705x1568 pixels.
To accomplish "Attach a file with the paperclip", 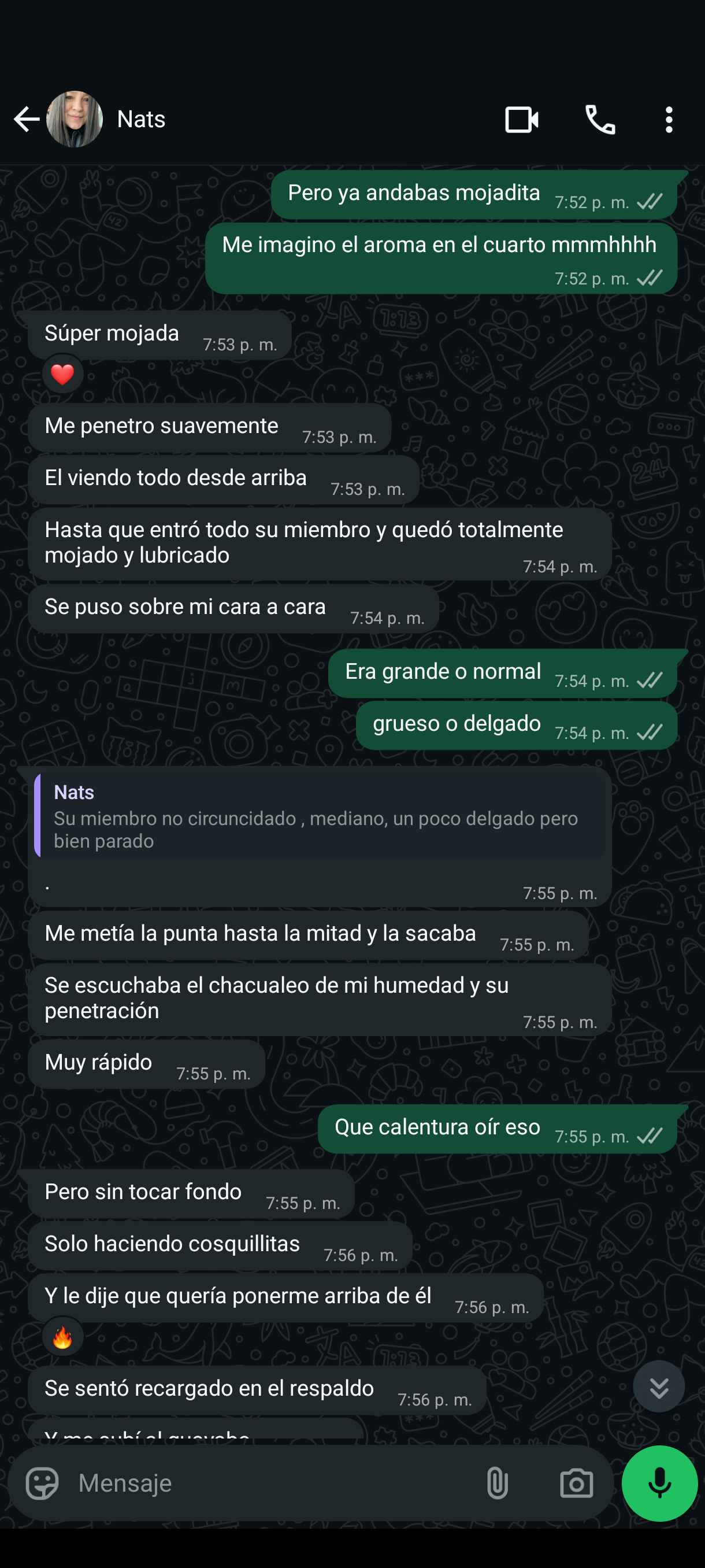I will 497,1484.
